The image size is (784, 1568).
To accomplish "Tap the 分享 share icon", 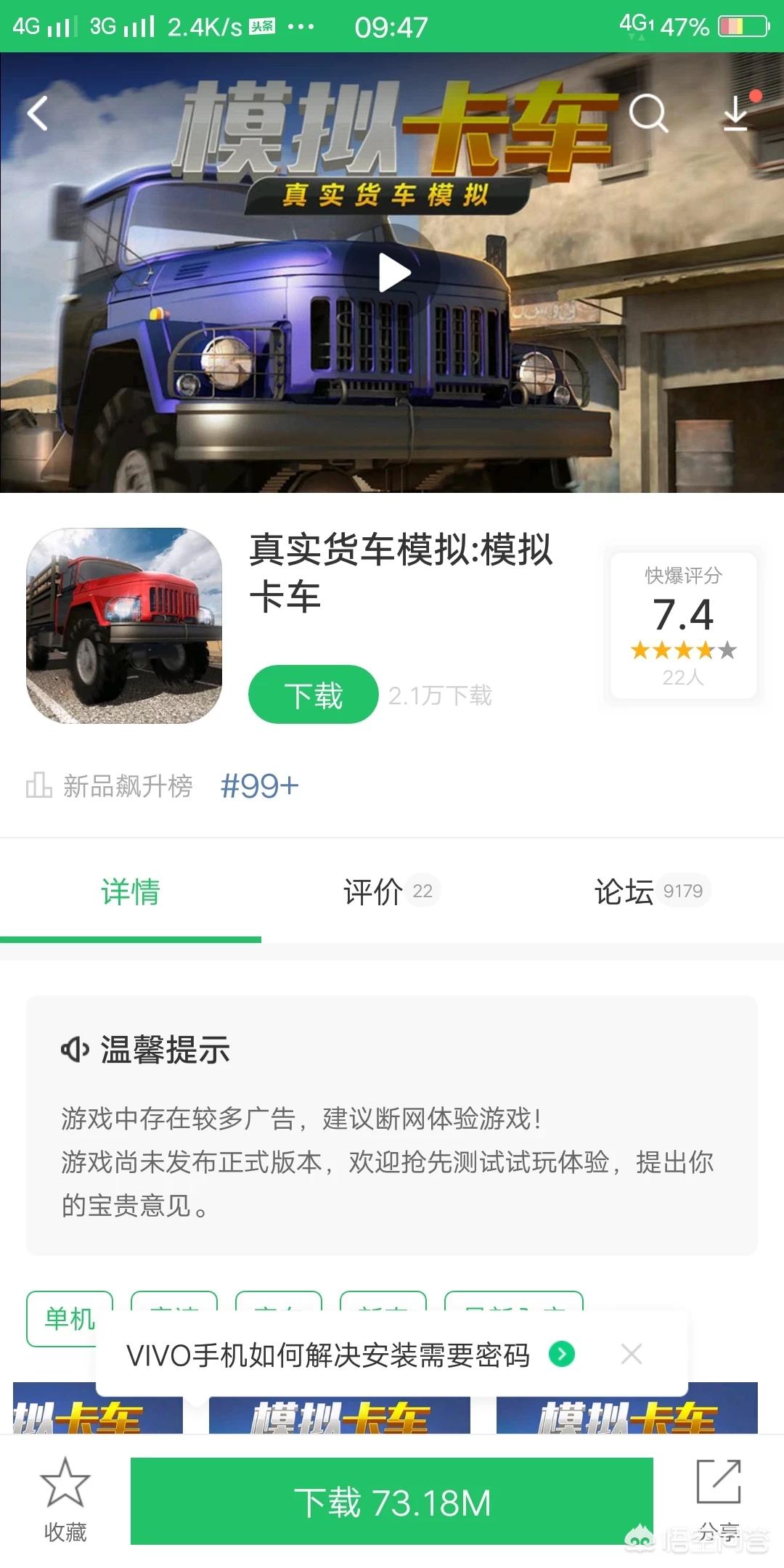I will point(719,1488).
